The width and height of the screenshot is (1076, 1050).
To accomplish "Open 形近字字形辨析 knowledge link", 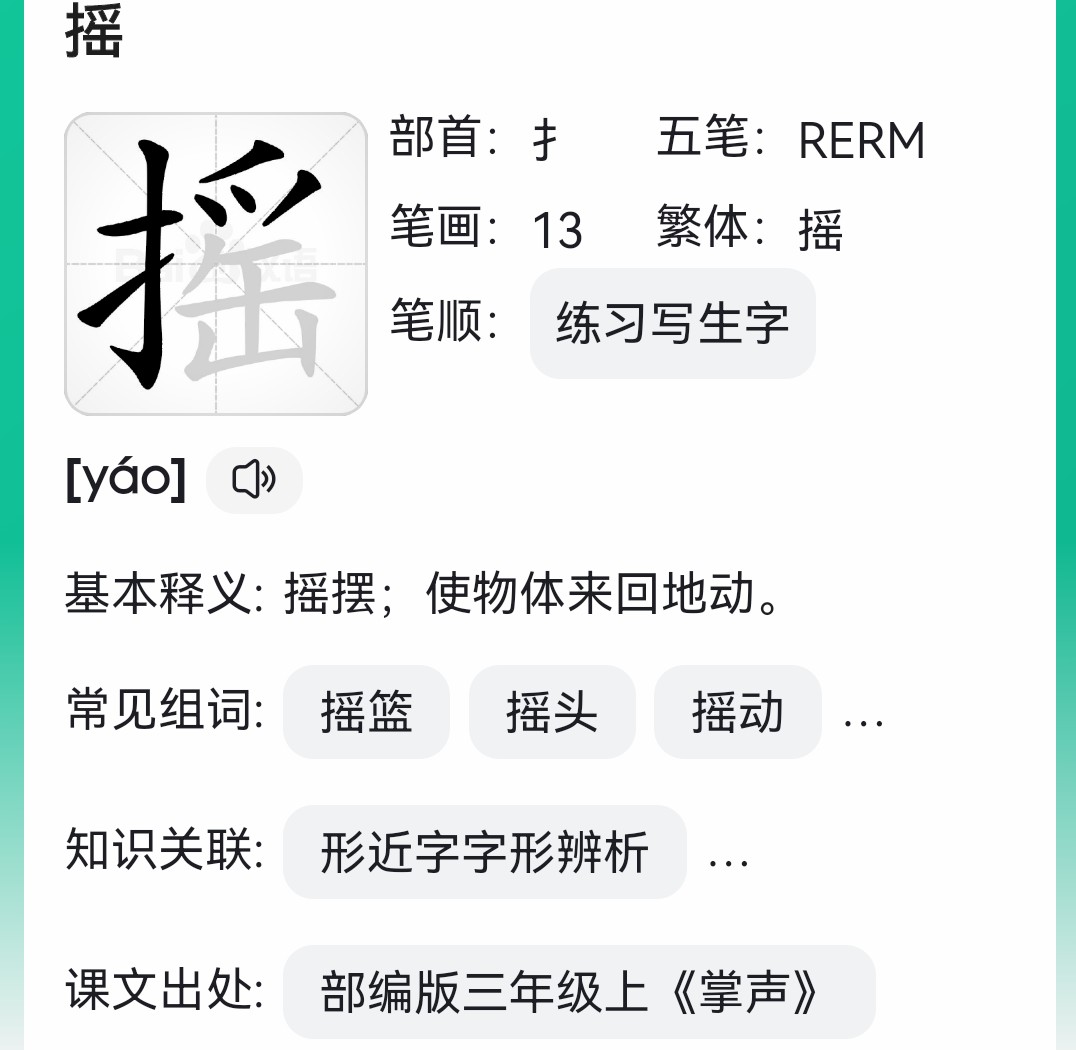I will tap(484, 852).
